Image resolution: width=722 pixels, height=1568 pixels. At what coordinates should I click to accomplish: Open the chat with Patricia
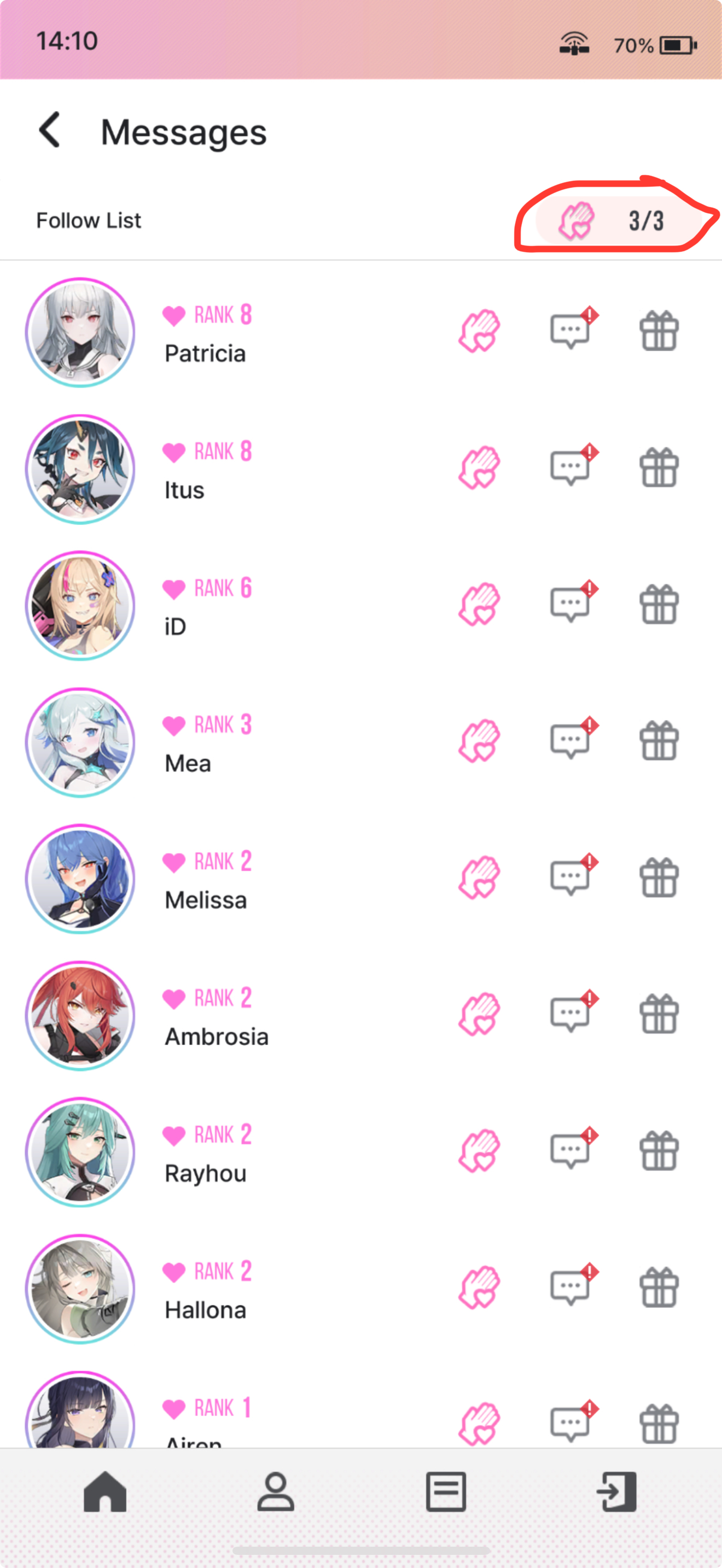(x=570, y=331)
